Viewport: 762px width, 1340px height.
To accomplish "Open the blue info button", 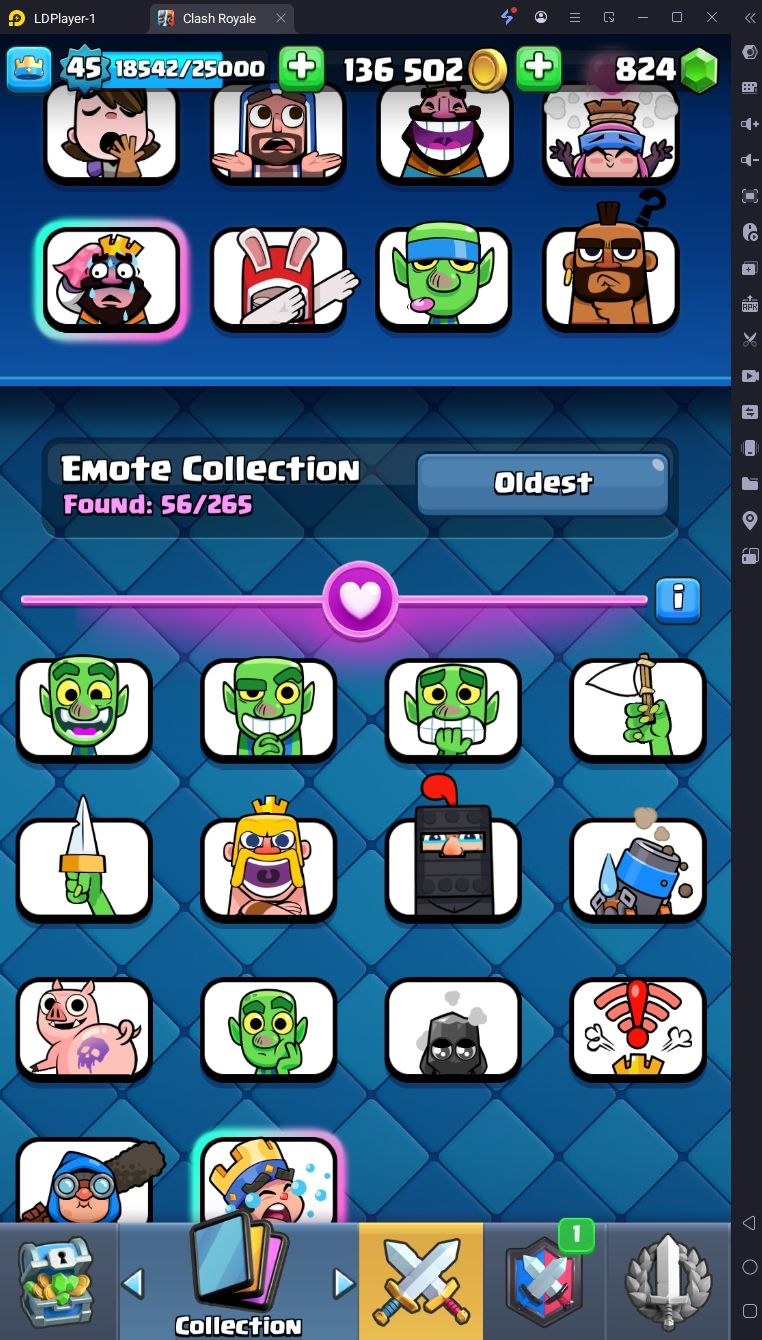I will point(678,600).
